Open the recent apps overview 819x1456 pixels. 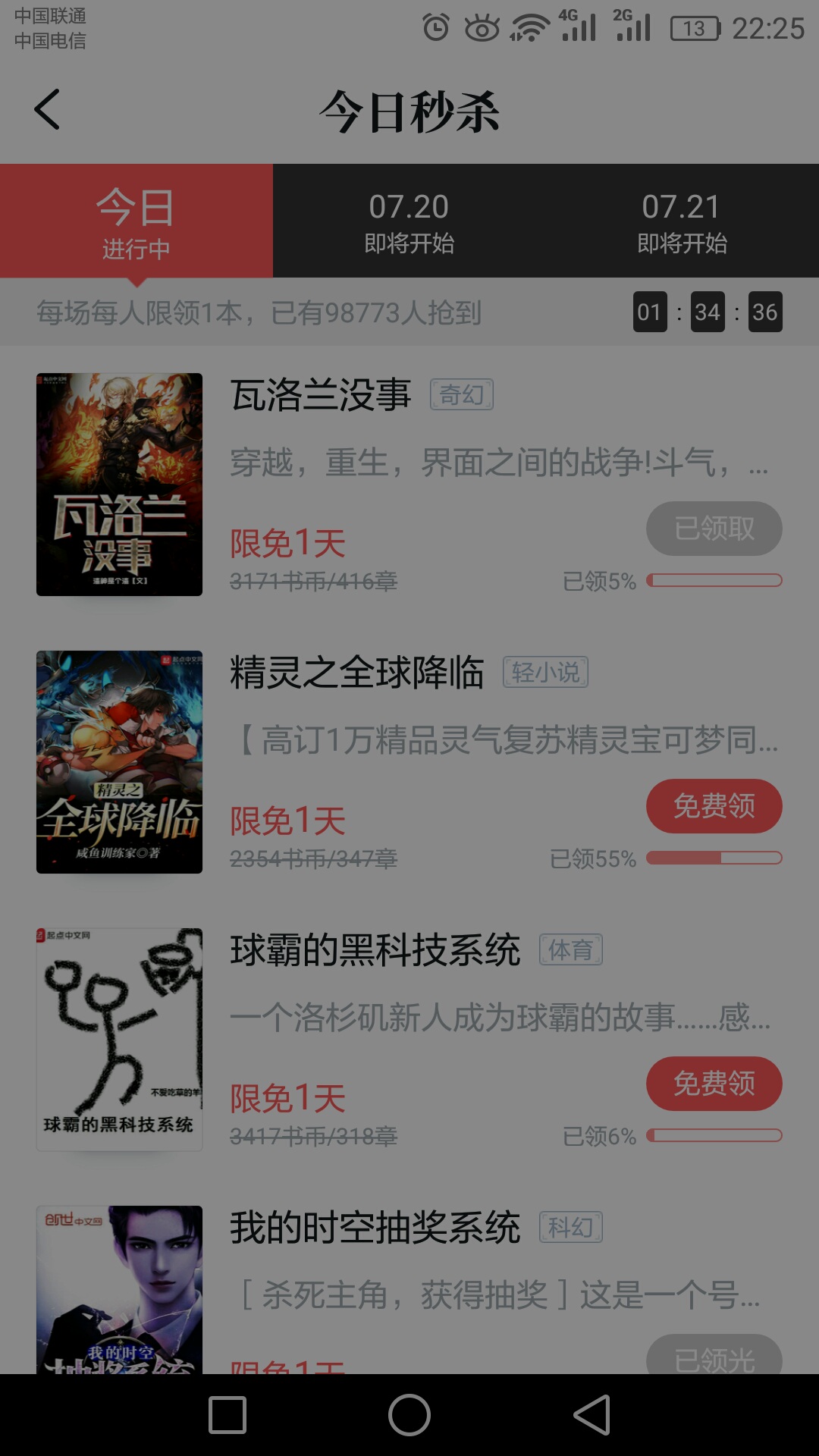pos(227,1415)
